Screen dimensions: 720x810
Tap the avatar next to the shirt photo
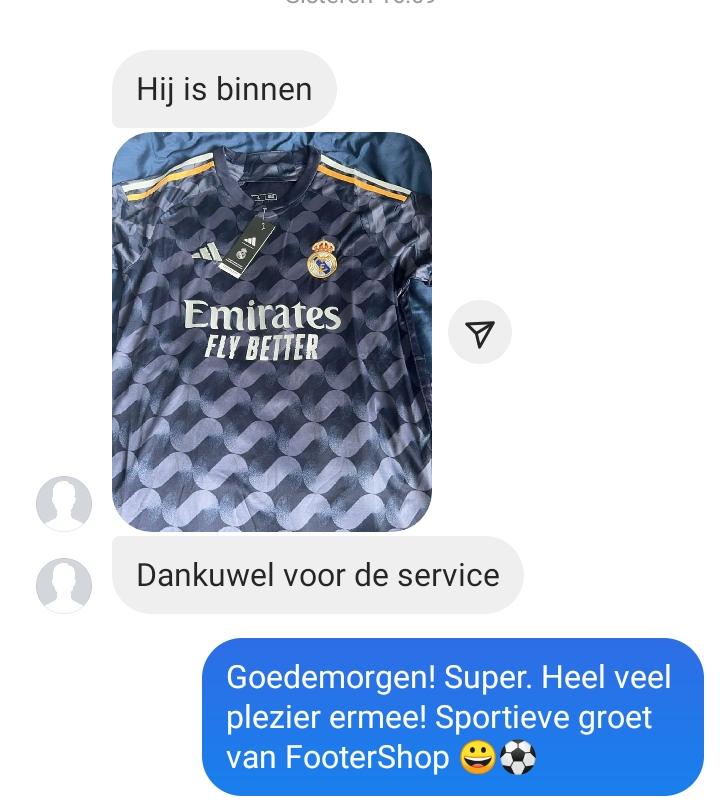click(x=64, y=503)
